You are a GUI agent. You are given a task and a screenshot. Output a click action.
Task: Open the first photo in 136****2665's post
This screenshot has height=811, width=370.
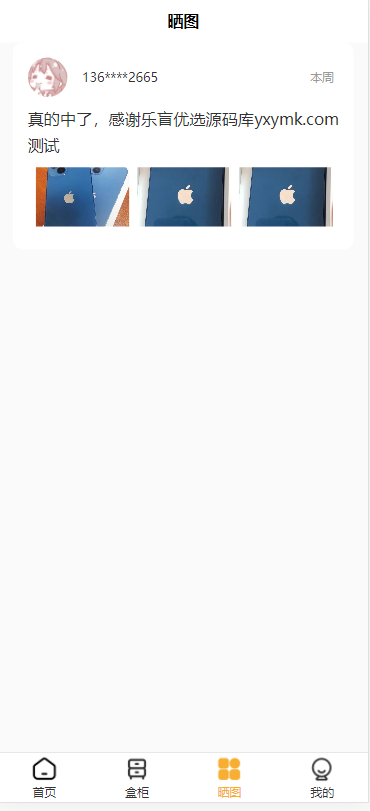coord(82,197)
